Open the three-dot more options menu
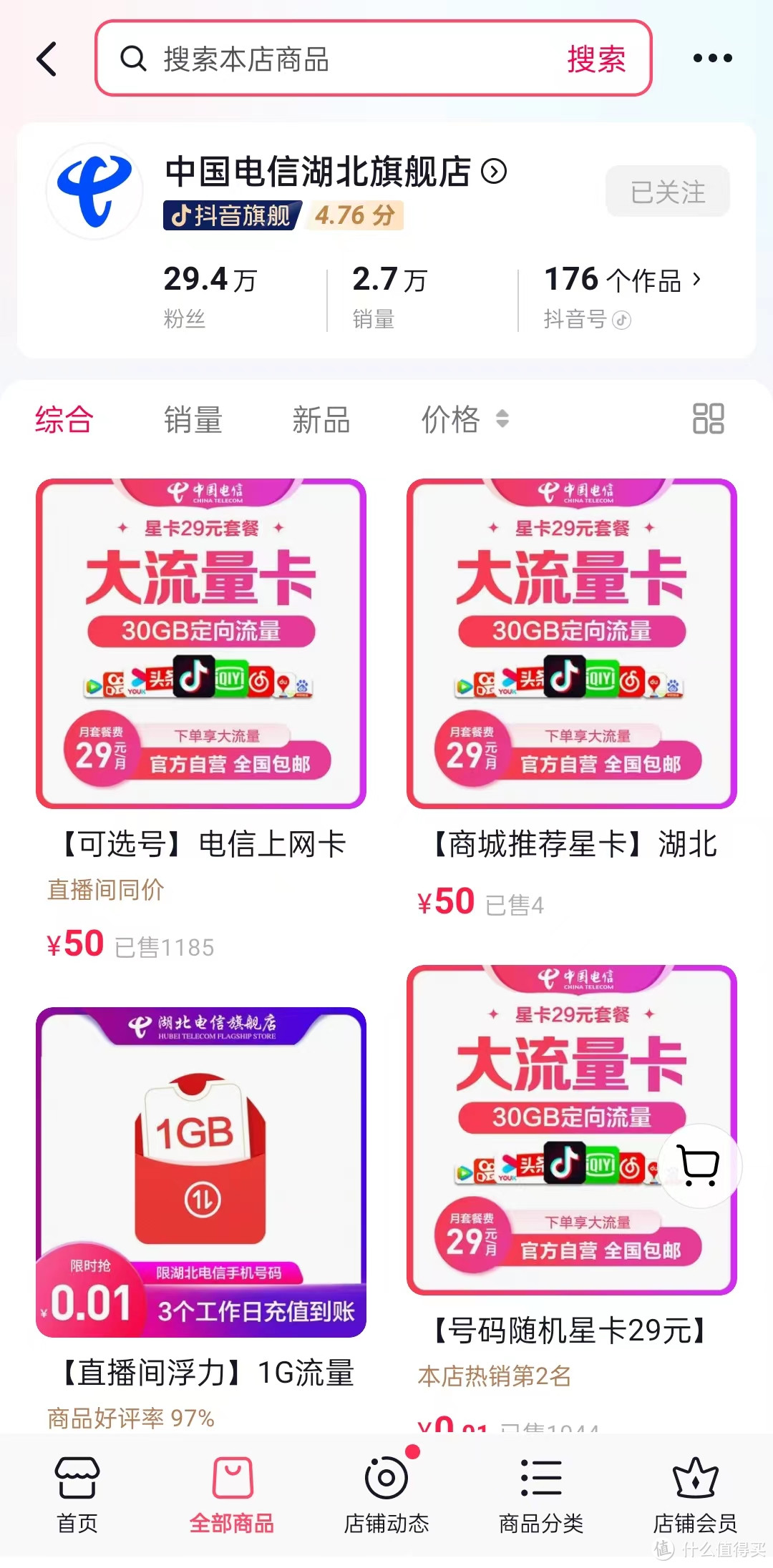Screen dimensions: 773x1568 point(714,59)
